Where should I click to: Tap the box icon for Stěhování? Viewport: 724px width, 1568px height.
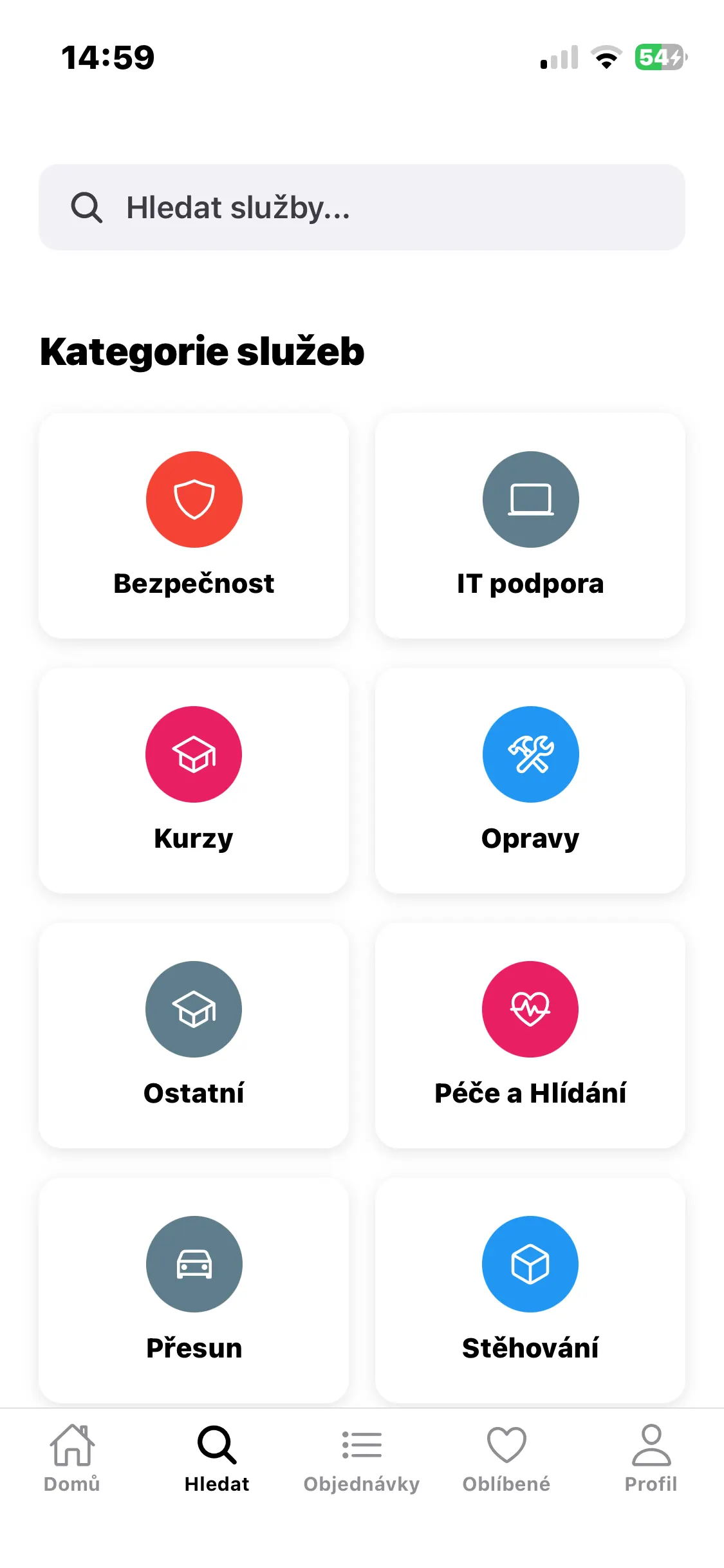530,1264
